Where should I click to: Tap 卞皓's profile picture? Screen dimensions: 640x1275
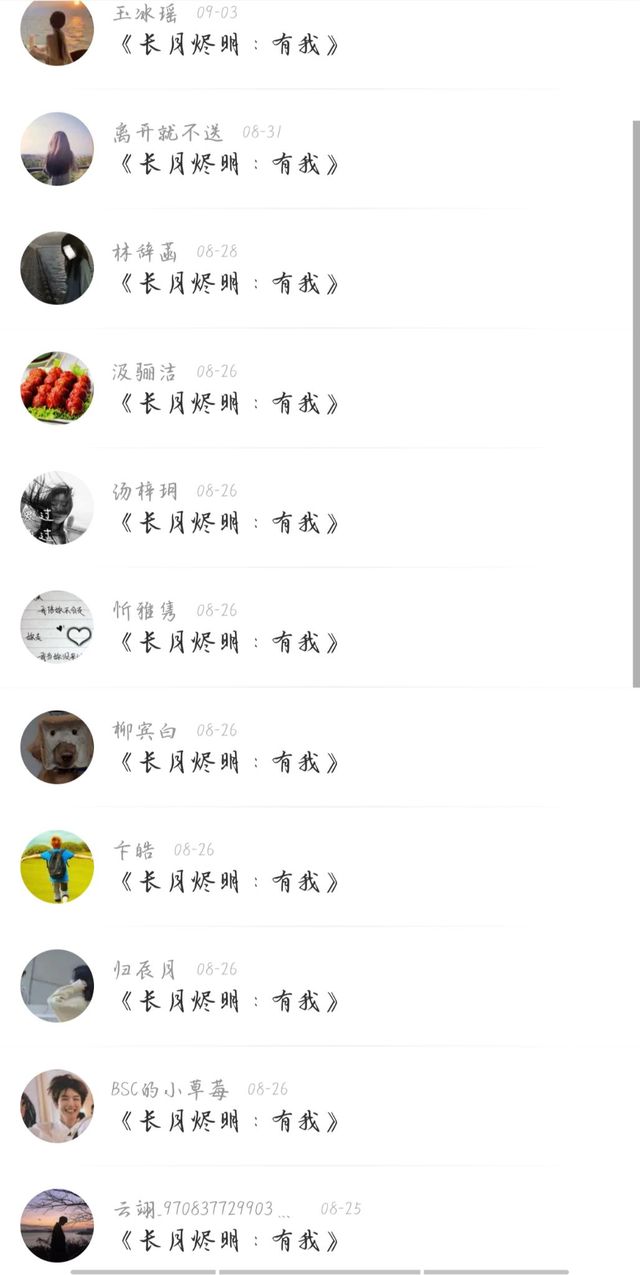[x=57, y=866]
